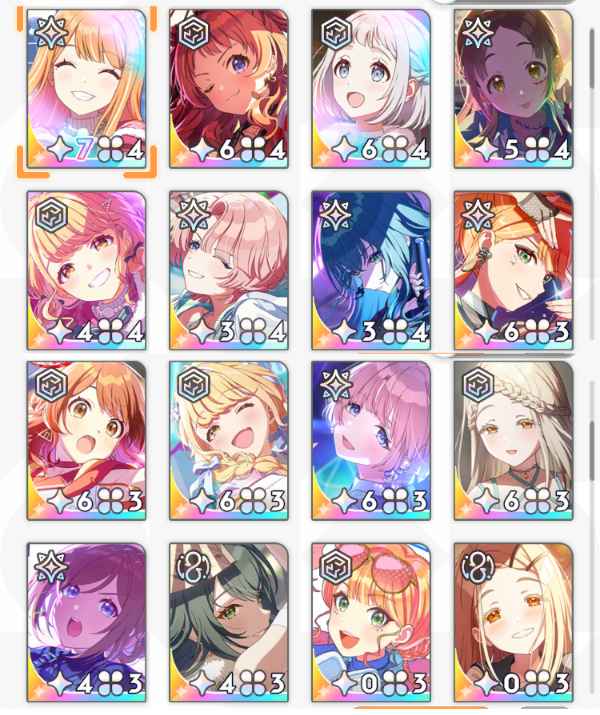Open the winking pink short-hair card 3-4
The height and width of the screenshot is (715, 600).
click(x=229, y=271)
